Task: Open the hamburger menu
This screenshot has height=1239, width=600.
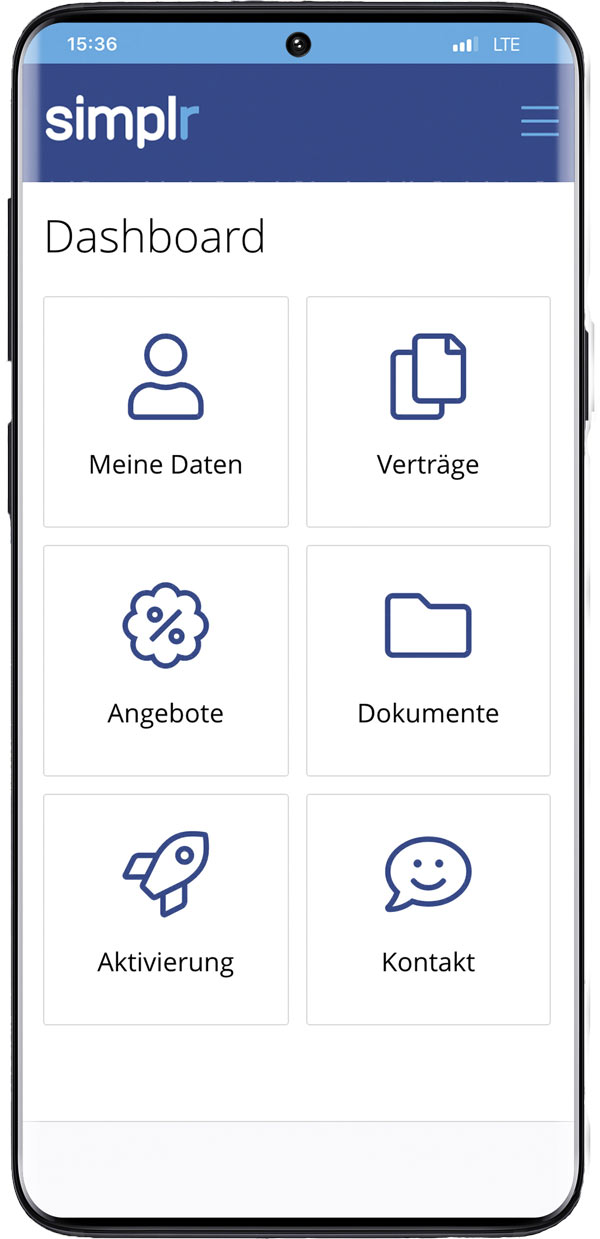Action: [540, 120]
